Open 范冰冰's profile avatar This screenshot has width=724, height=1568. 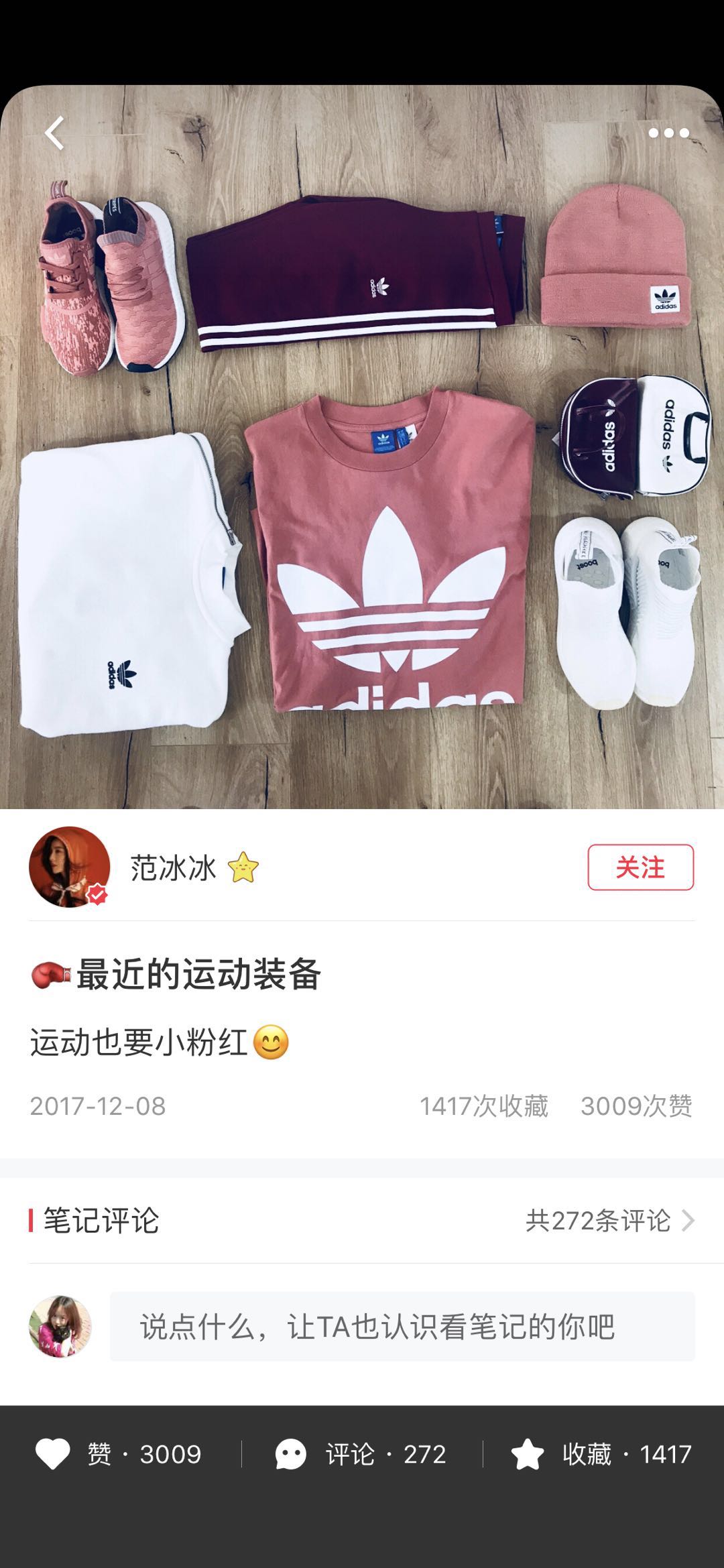(x=69, y=867)
